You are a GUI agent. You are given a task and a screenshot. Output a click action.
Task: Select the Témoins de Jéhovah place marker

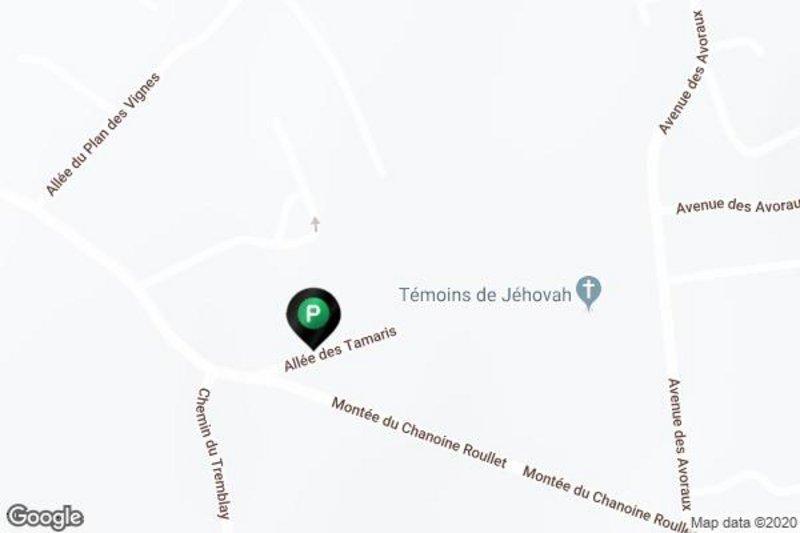(591, 293)
